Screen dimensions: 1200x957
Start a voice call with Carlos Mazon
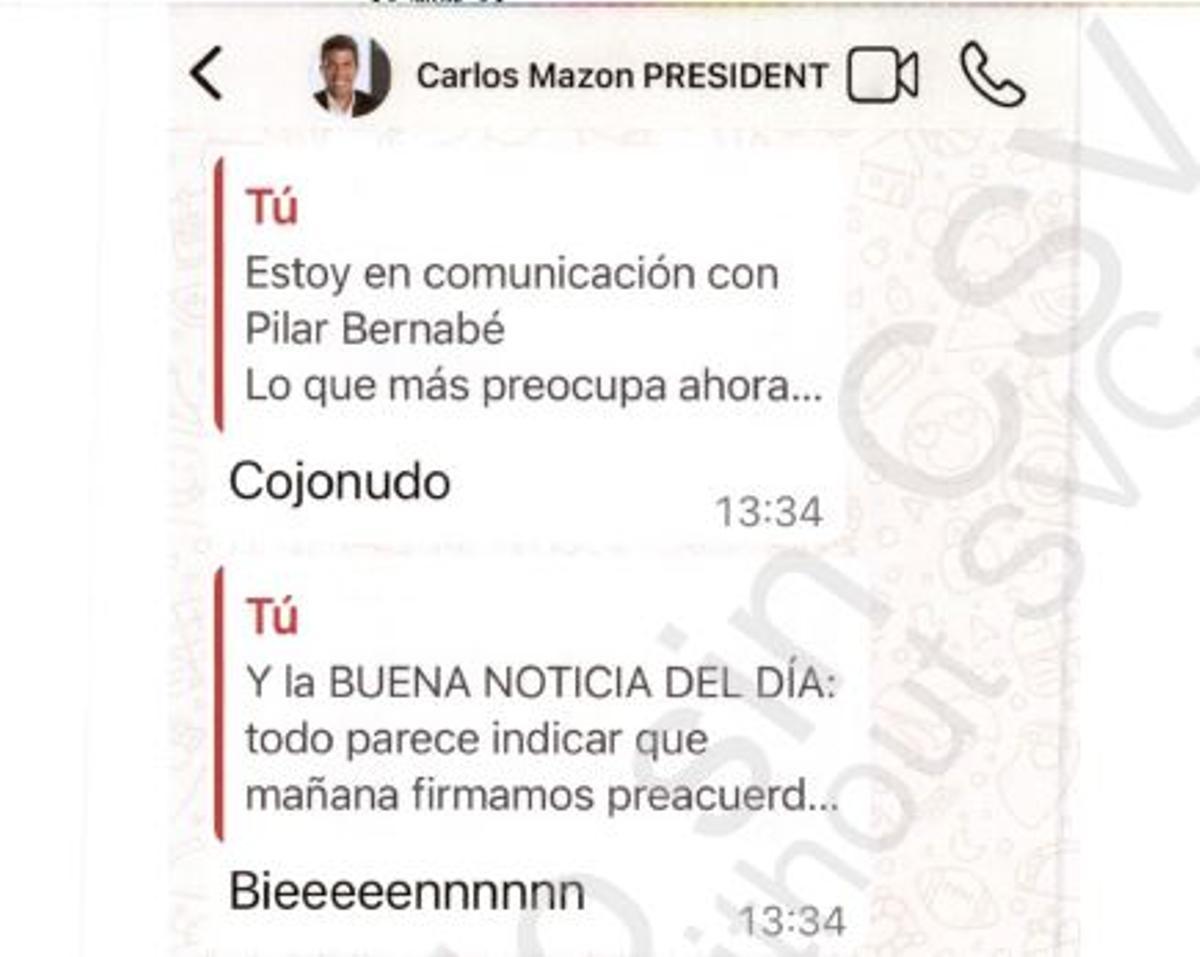tap(991, 75)
